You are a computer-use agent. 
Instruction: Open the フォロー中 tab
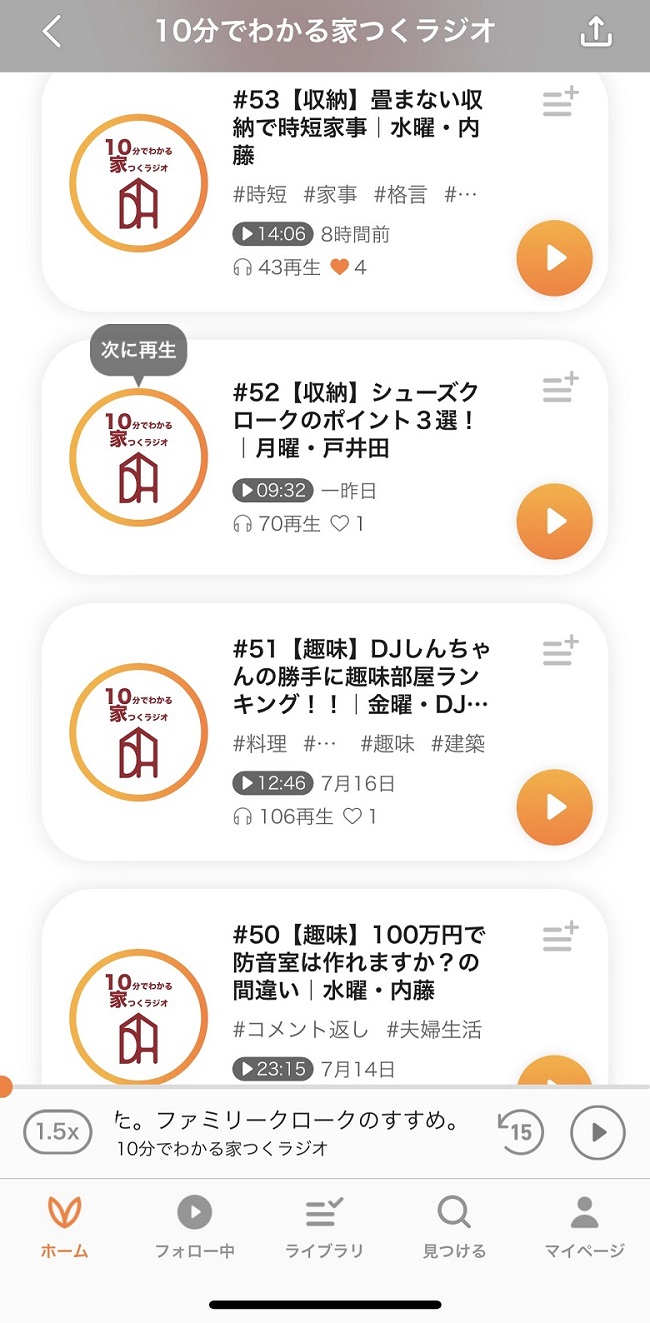point(195,1227)
